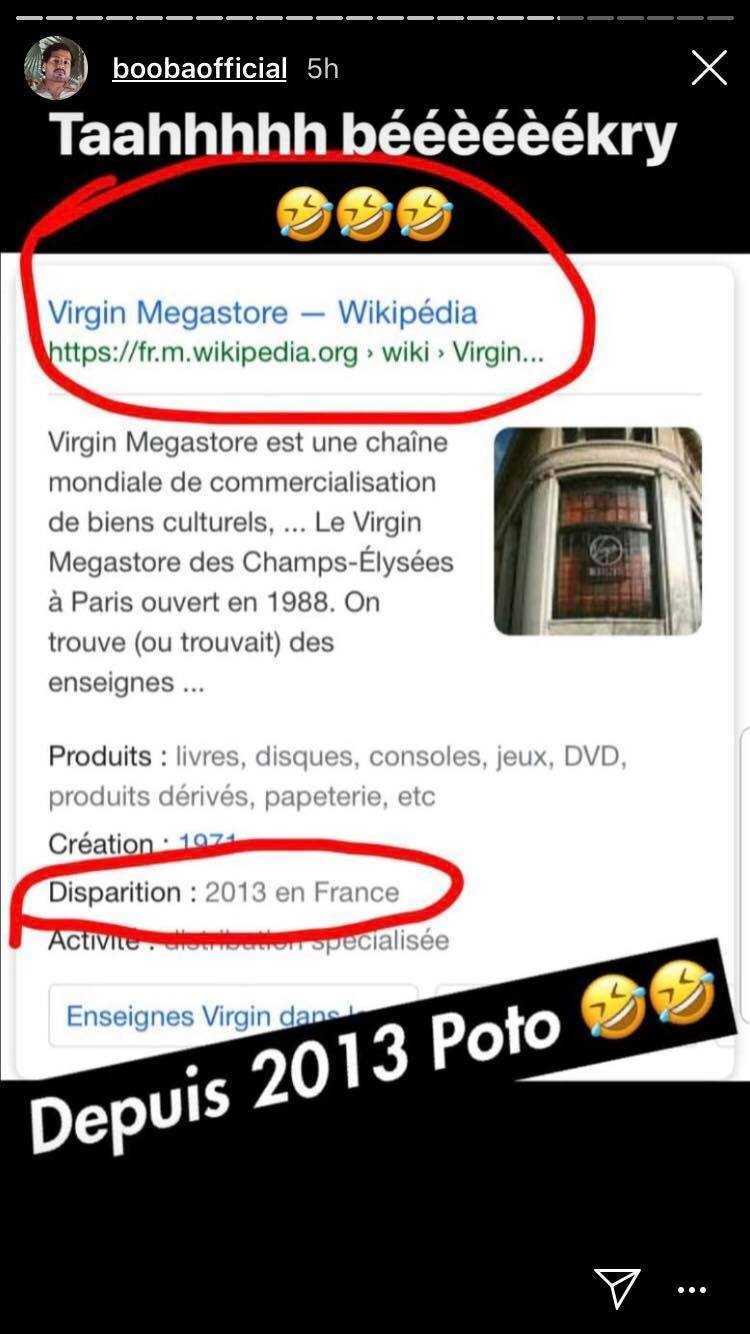Viewport: 750px width, 1334px height.
Task: Open boobaofficial's profile picture
Action: pyautogui.click(x=56, y=68)
